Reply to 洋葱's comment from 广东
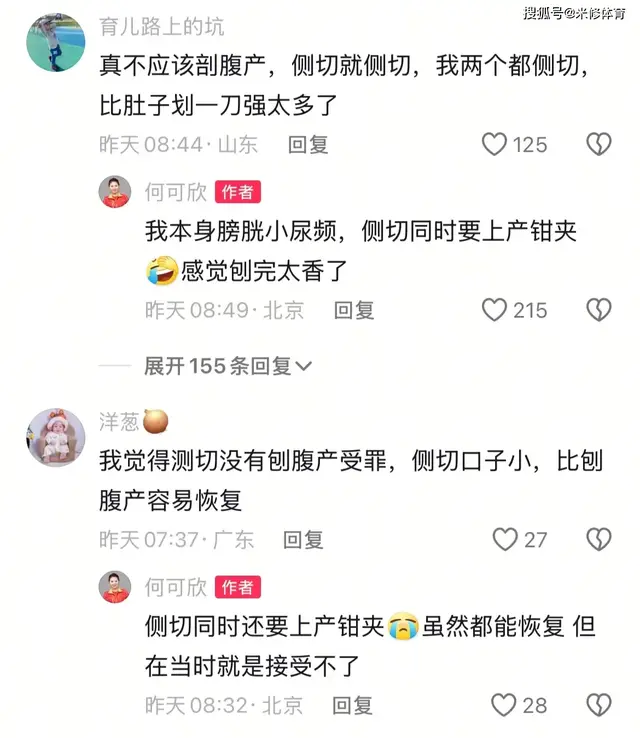 coord(303,540)
